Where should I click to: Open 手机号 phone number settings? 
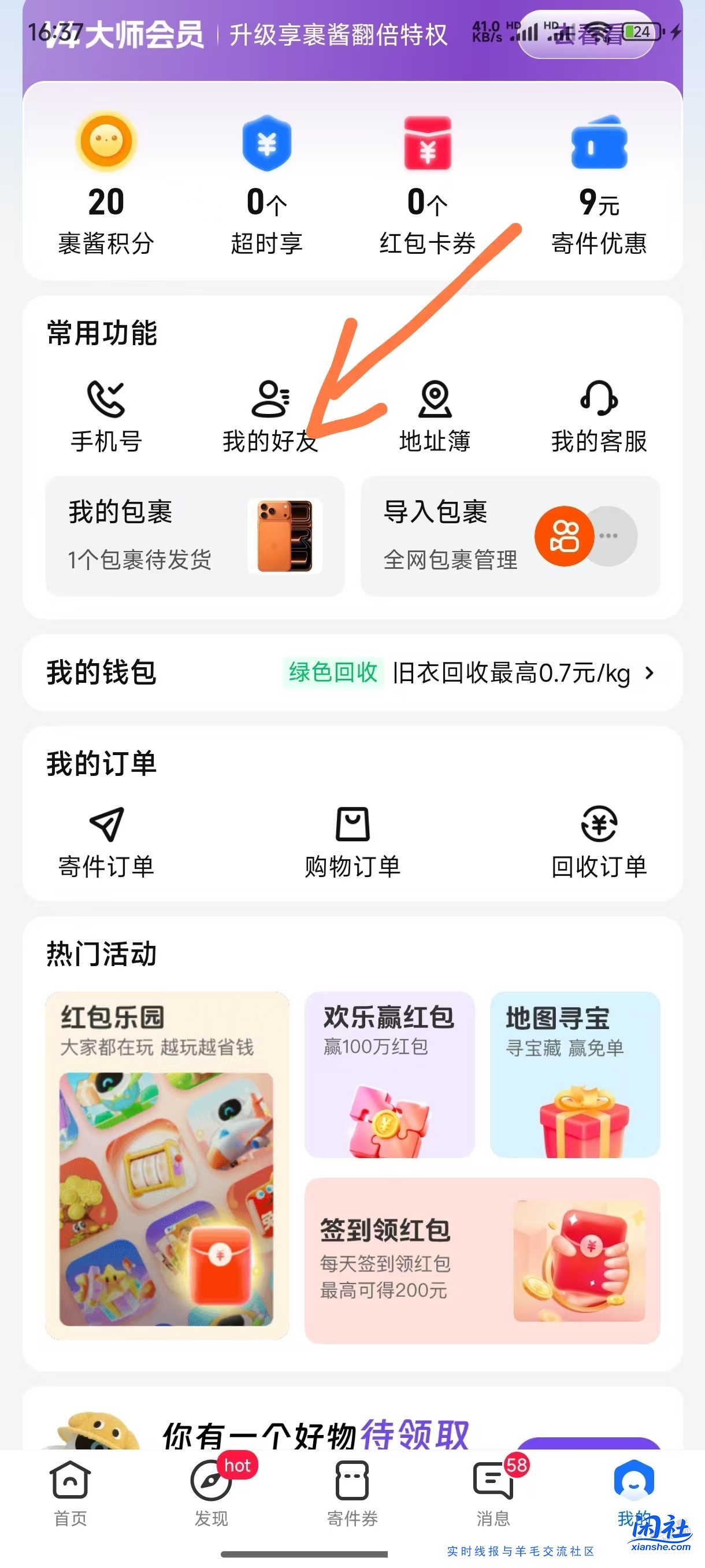(106, 414)
